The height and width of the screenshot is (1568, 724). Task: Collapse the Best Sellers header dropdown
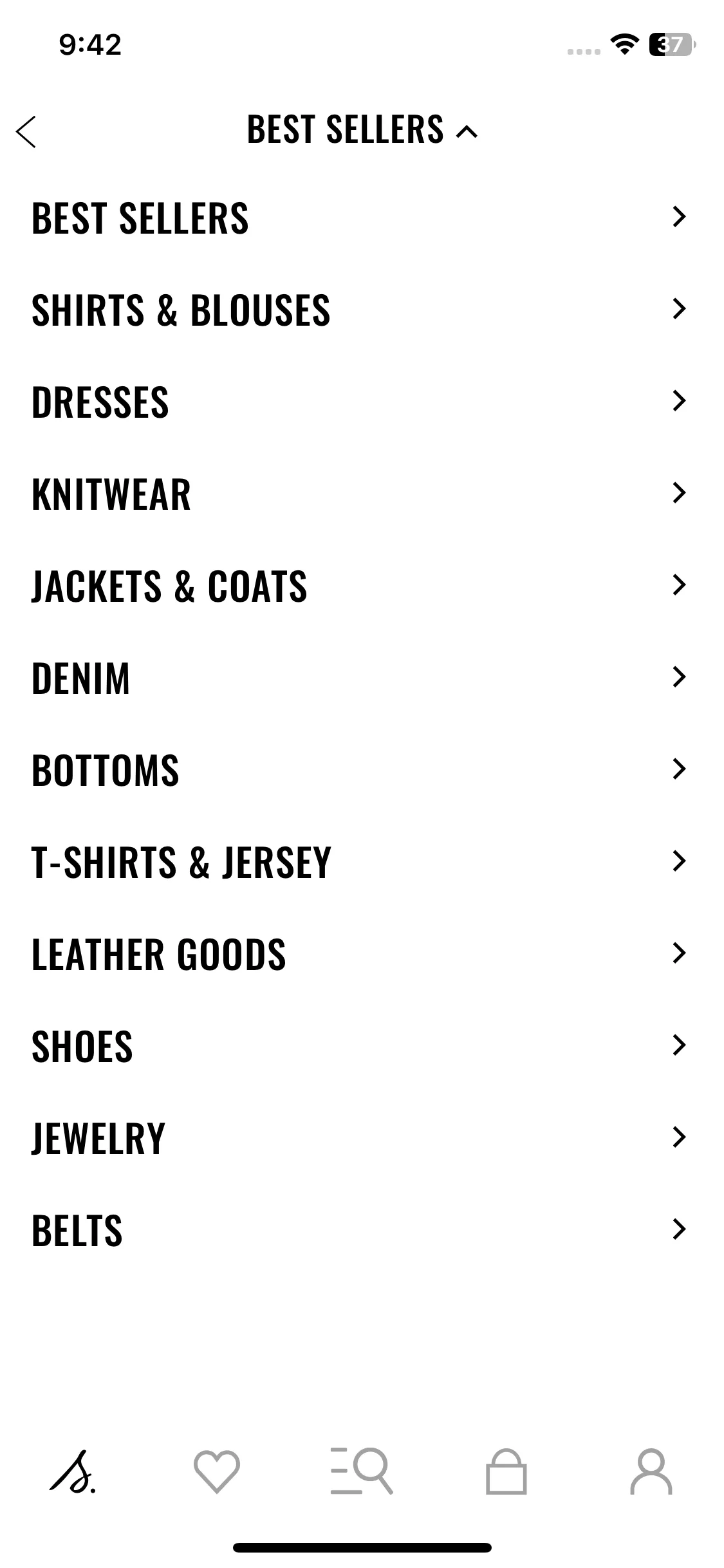click(362, 131)
